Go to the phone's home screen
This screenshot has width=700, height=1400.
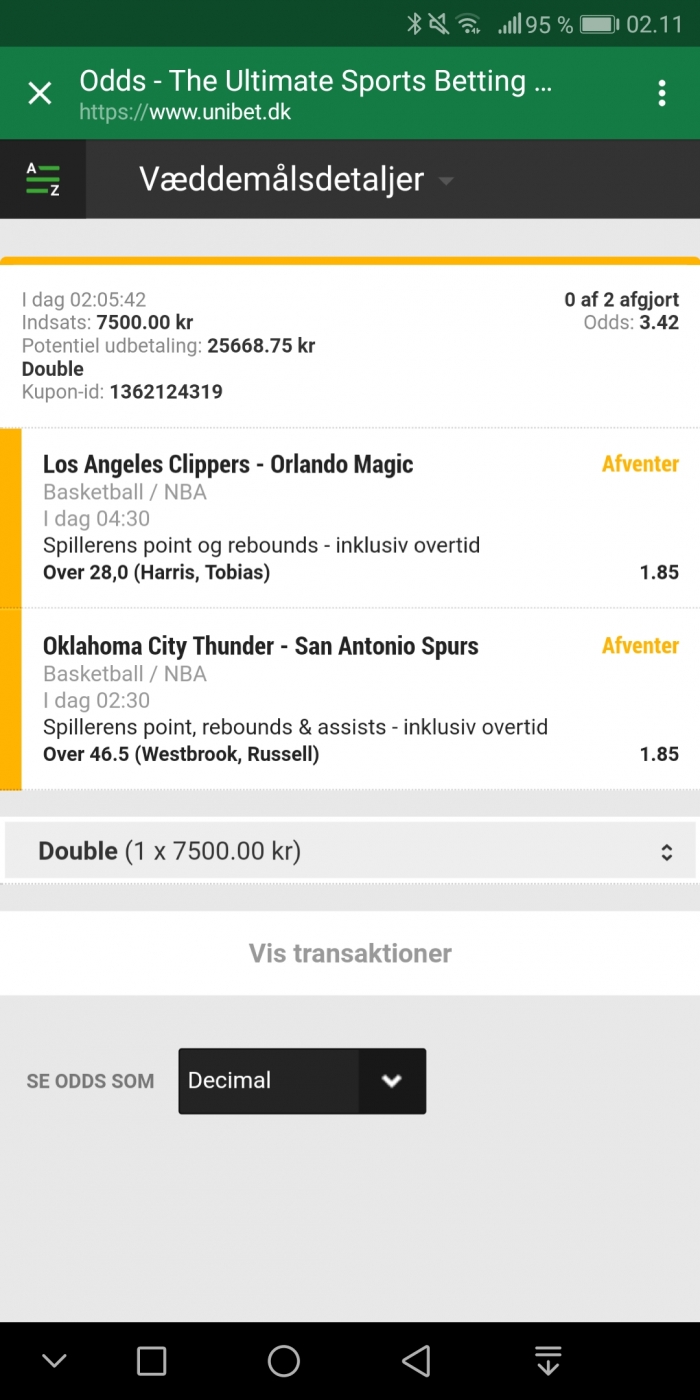tap(284, 1360)
